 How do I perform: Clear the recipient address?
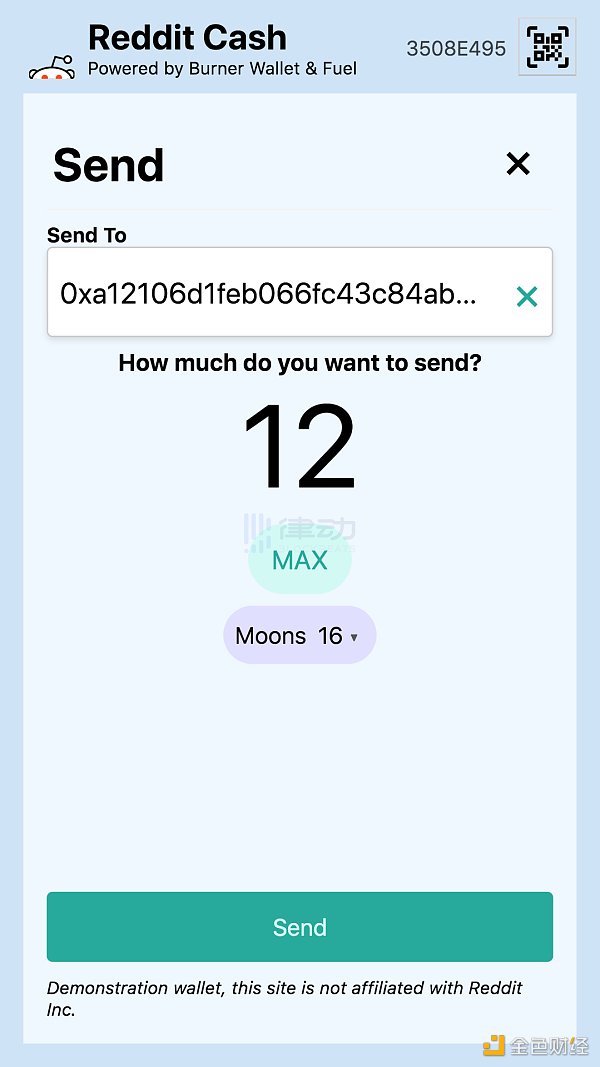[x=526, y=296]
